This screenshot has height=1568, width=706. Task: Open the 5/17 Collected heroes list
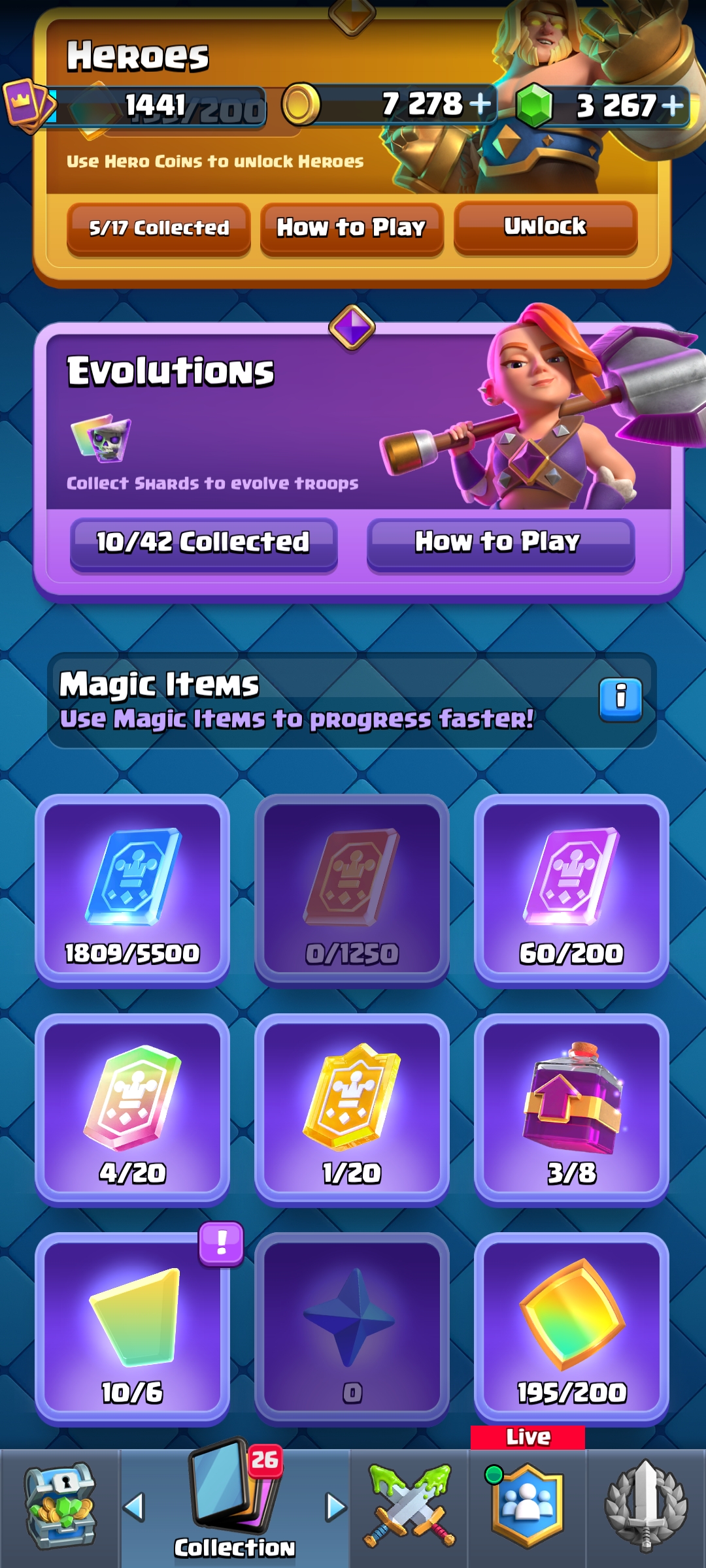[x=159, y=228]
